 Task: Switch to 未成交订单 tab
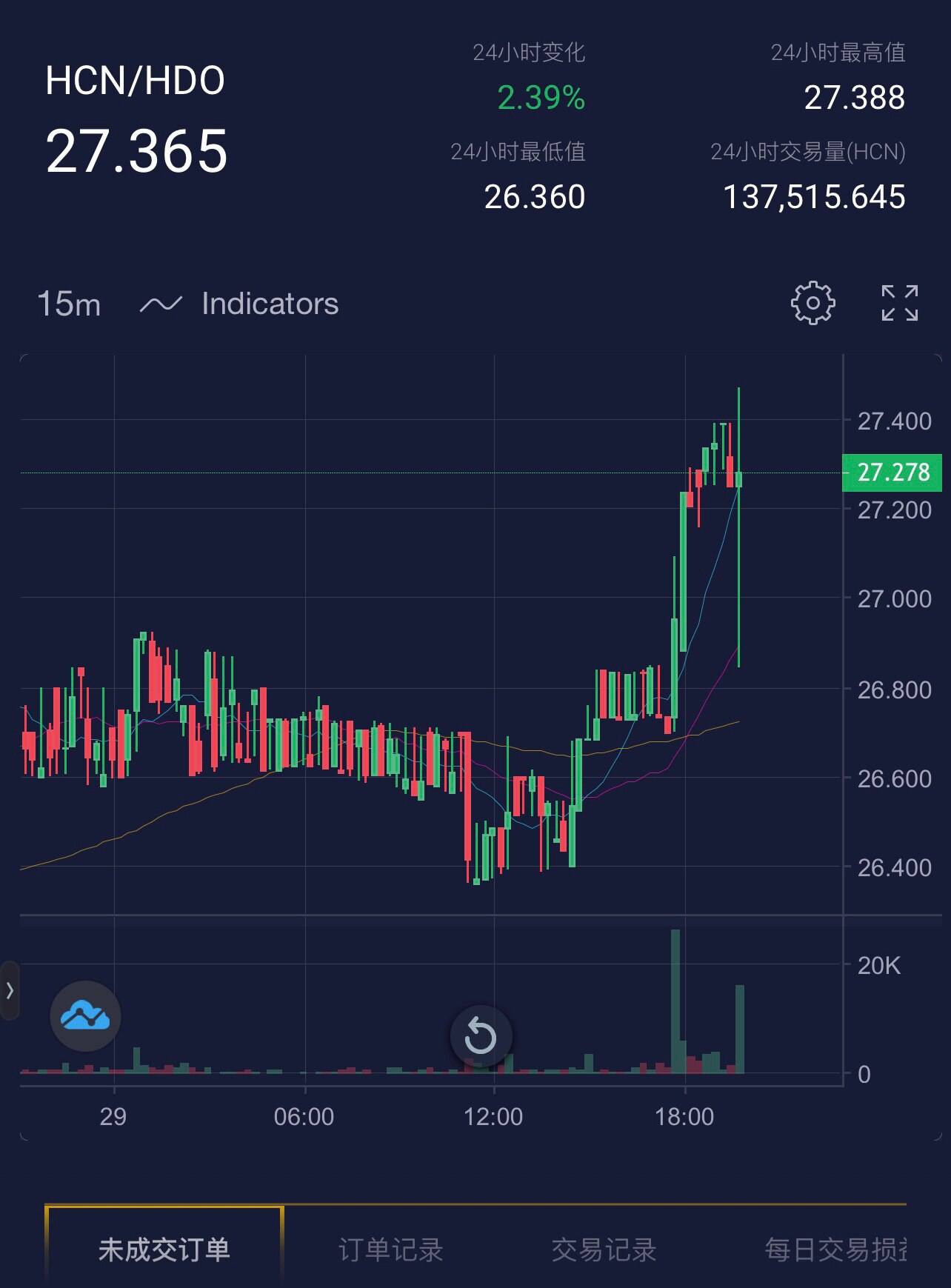click(164, 1249)
